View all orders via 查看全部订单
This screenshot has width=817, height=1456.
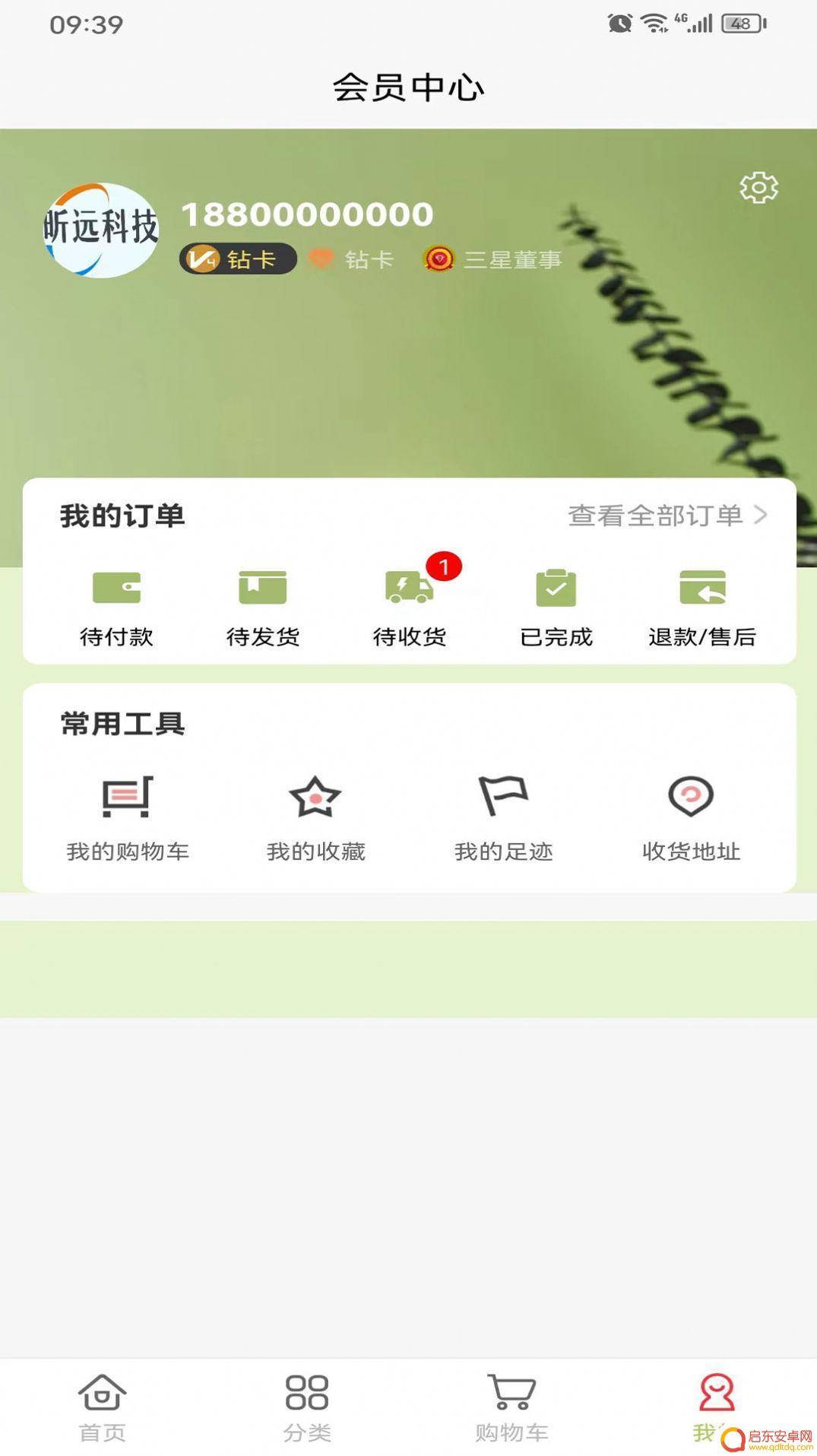[668, 515]
